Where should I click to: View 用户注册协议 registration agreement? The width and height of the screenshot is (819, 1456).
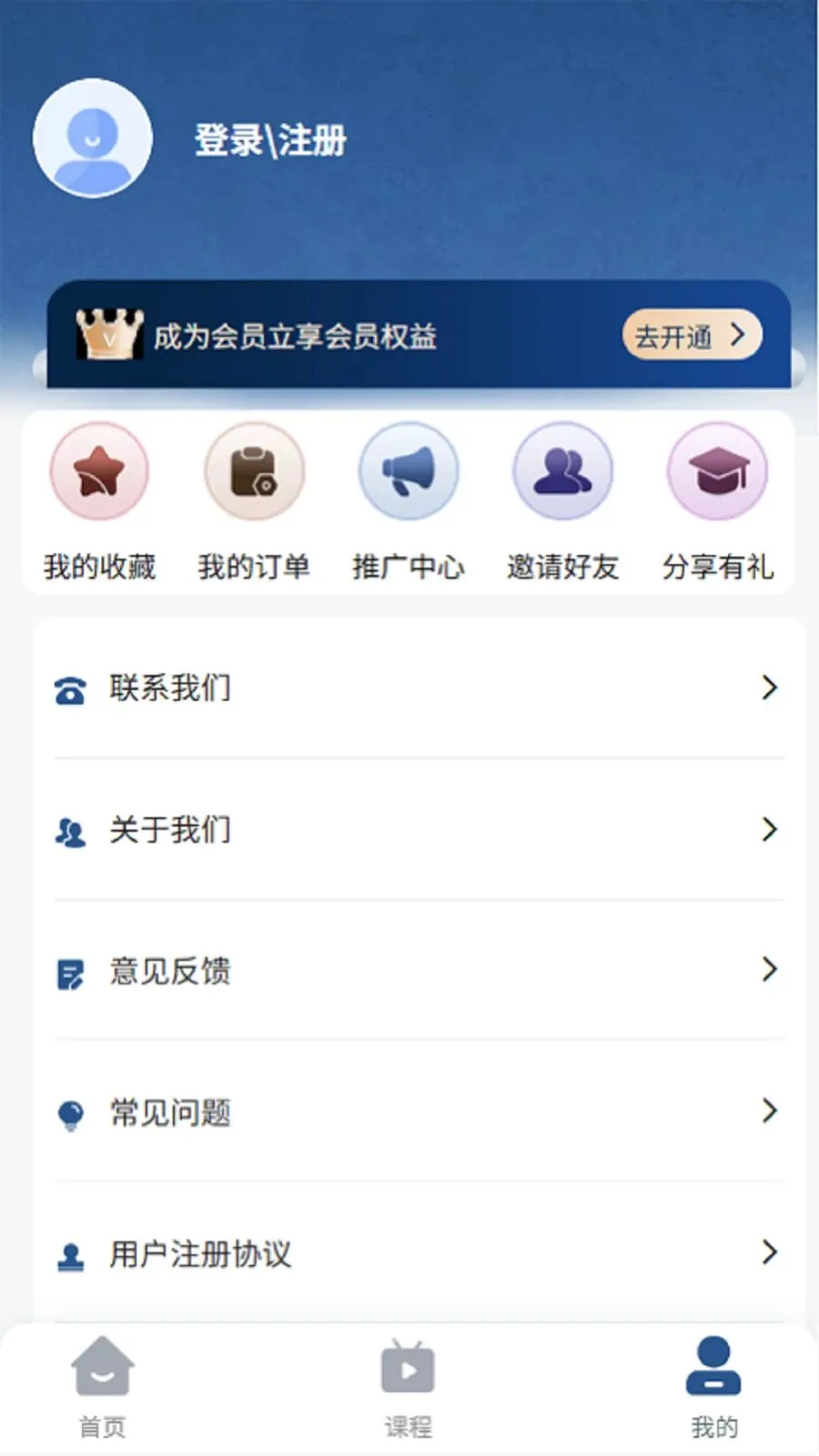tap(419, 1253)
